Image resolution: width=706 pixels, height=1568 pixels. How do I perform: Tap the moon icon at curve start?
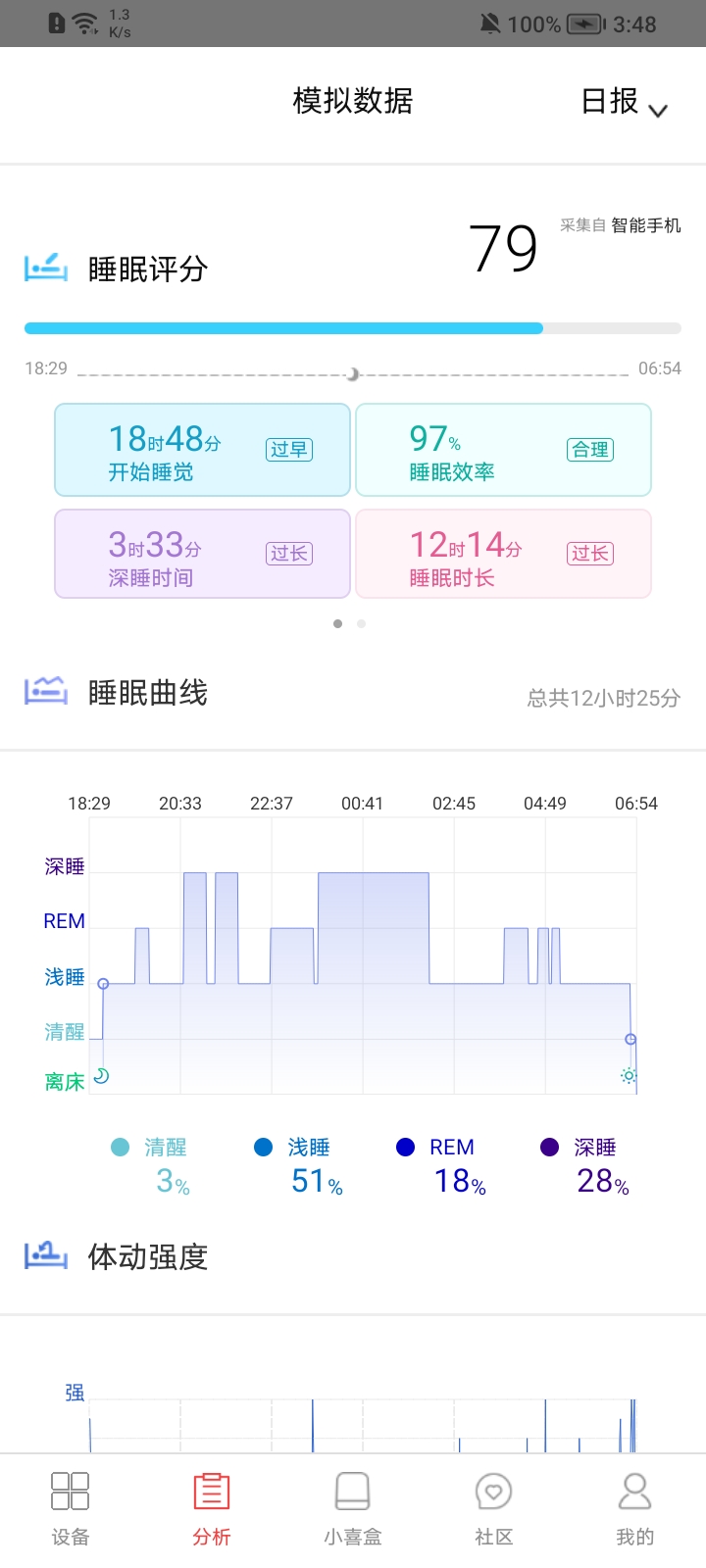click(x=101, y=1078)
